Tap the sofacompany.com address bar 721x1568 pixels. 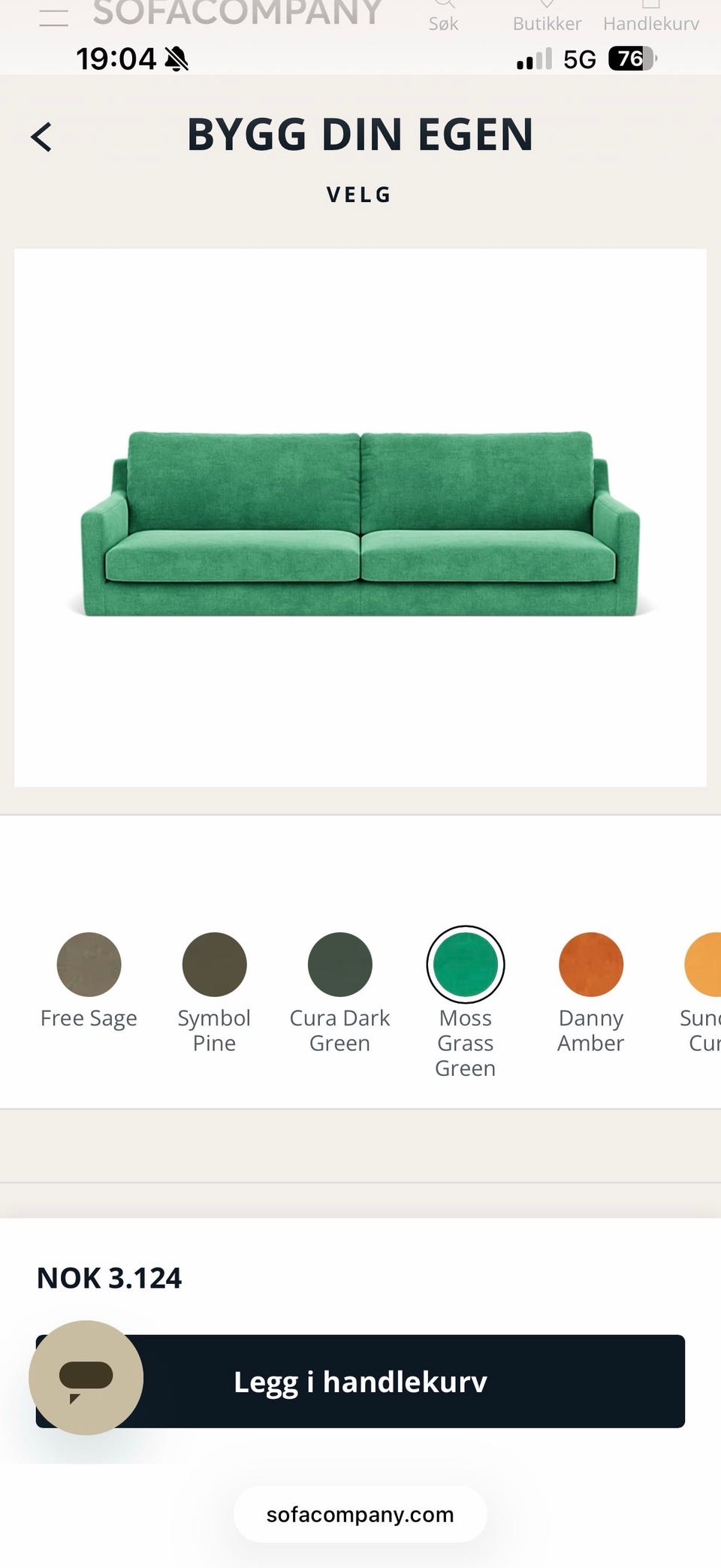[360, 1515]
